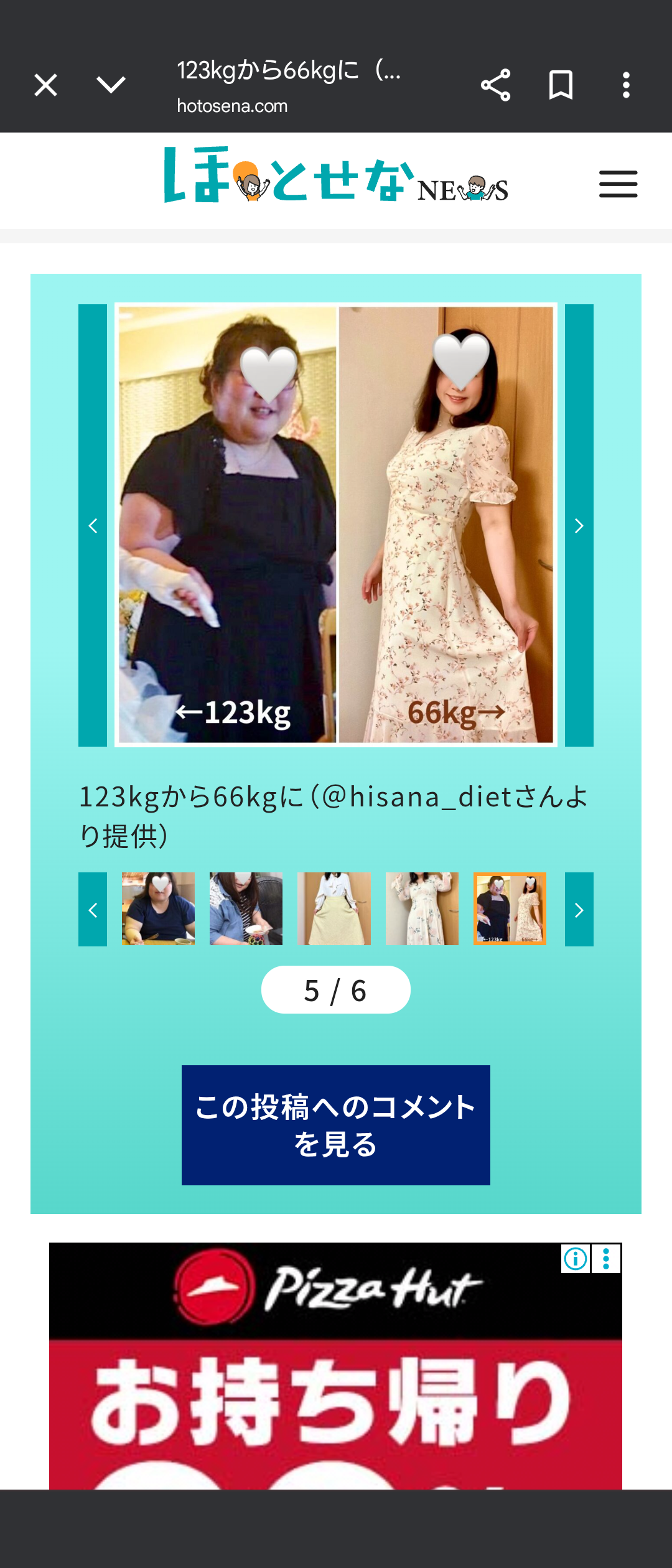
Task: Open the site hamburger menu
Action: pyautogui.click(x=618, y=184)
